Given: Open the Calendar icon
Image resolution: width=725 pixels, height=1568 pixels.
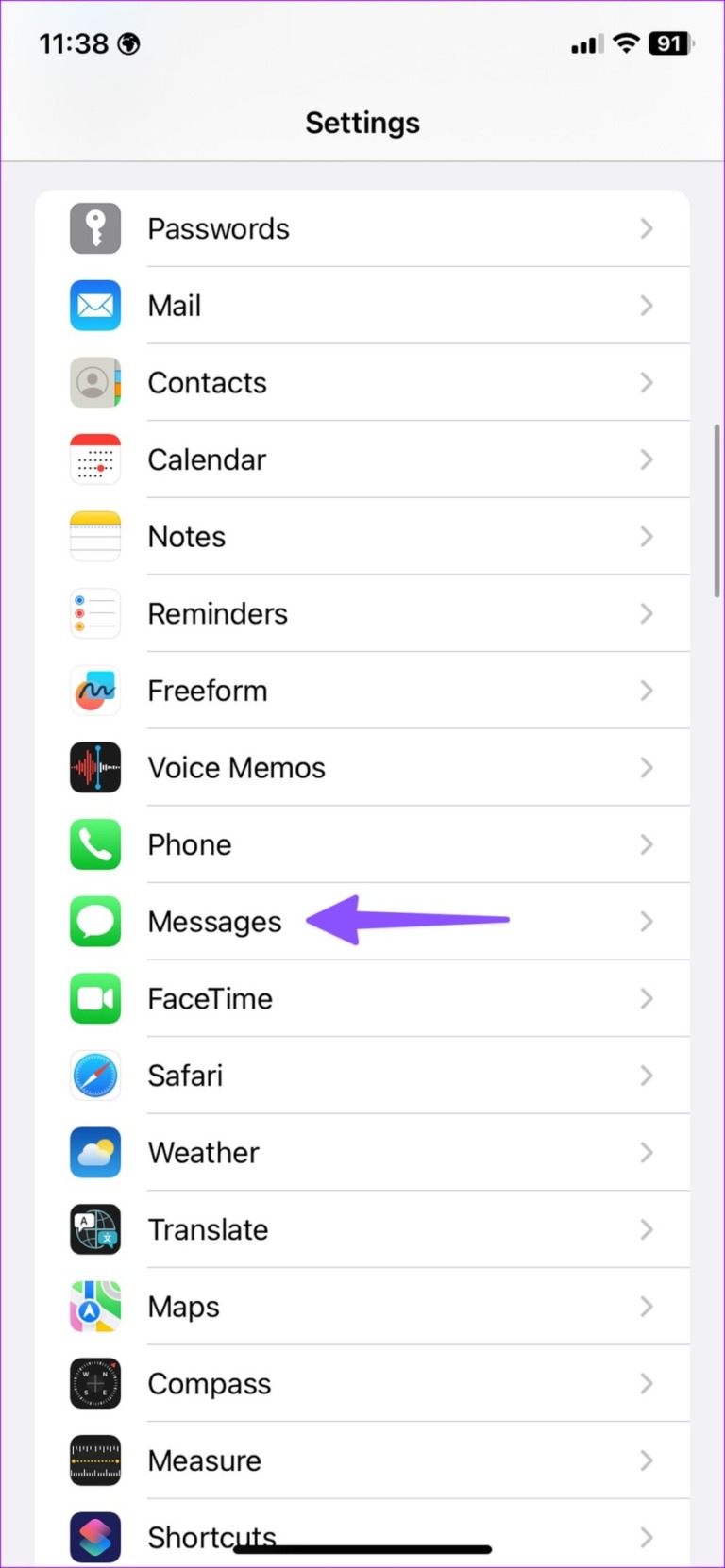Looking at the screenshot, I should coord(94,459).
